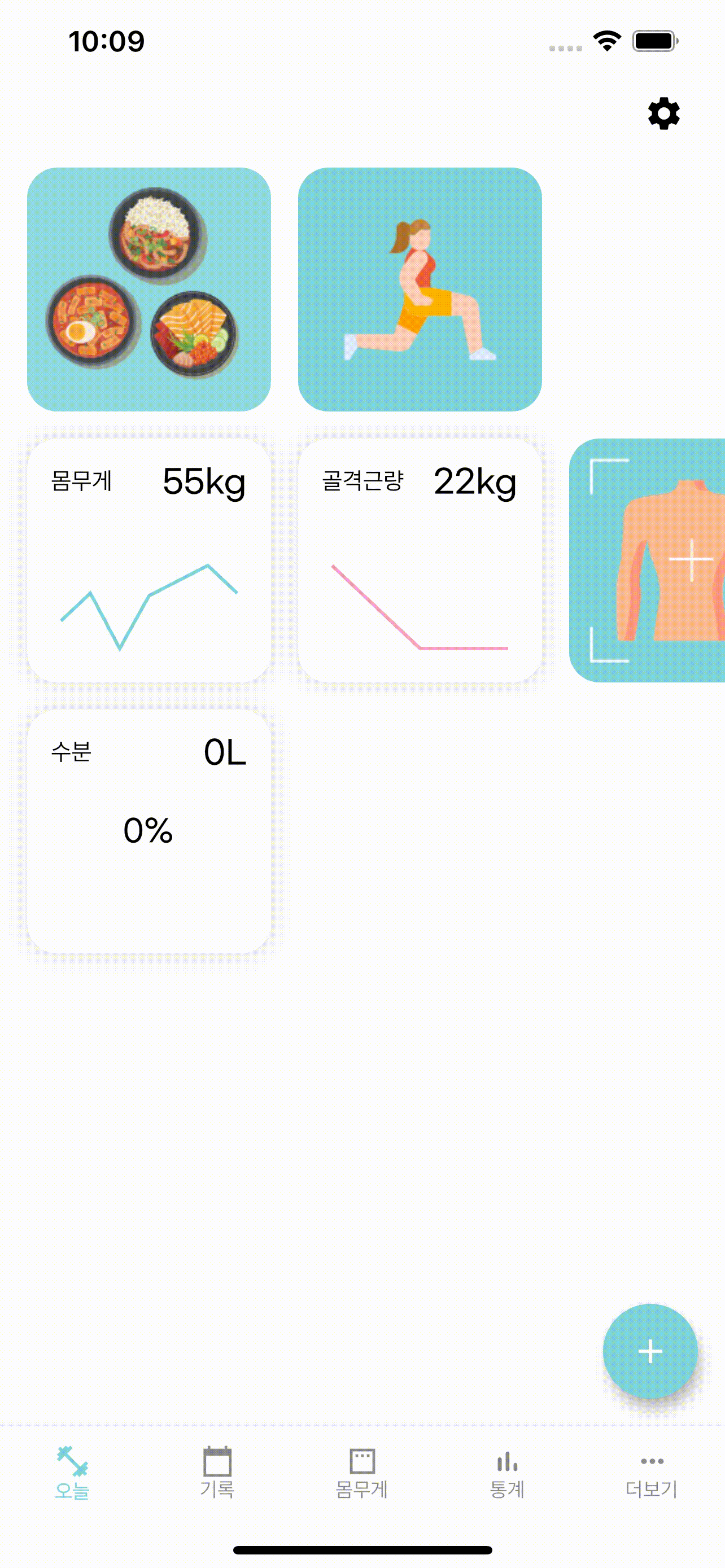This screenshot has width=725, height=1568.
Task: Open the food meals card
Action: (149, 289)
